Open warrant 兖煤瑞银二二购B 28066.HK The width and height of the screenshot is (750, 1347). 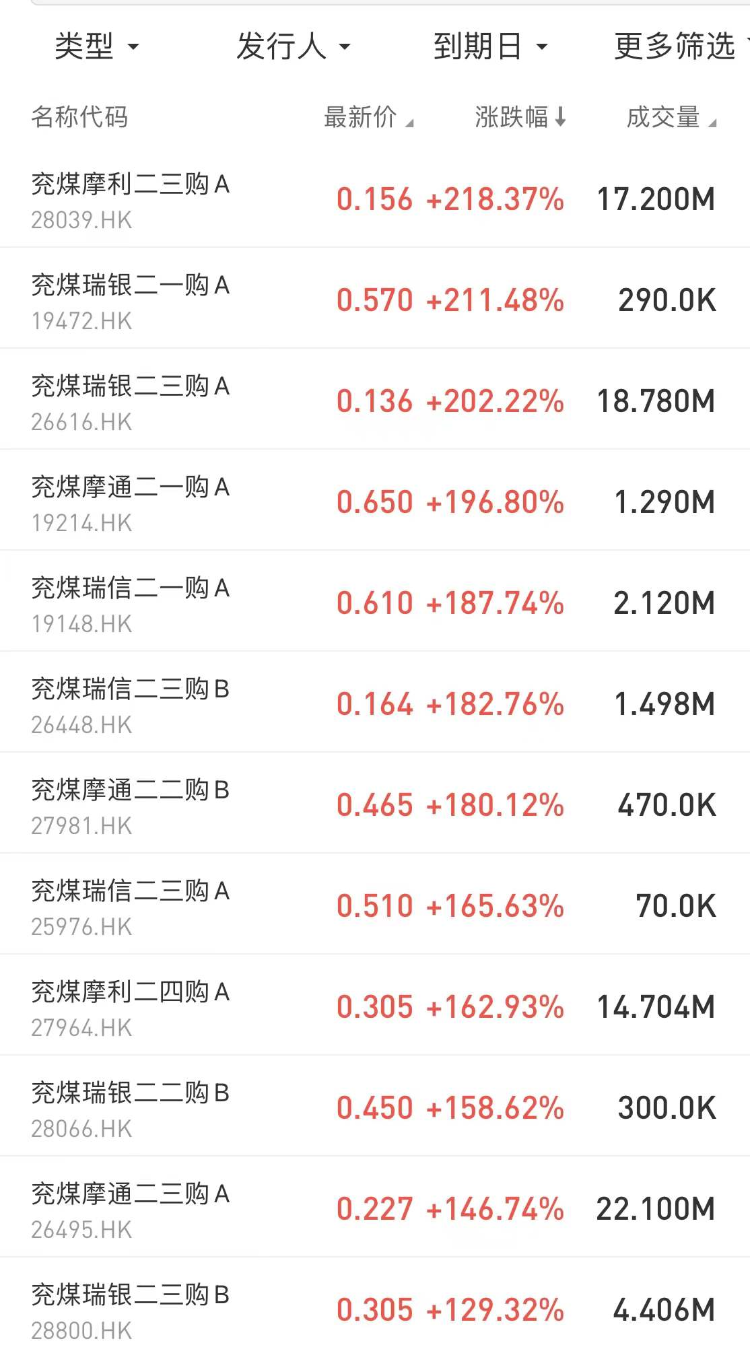[375, 1107]
